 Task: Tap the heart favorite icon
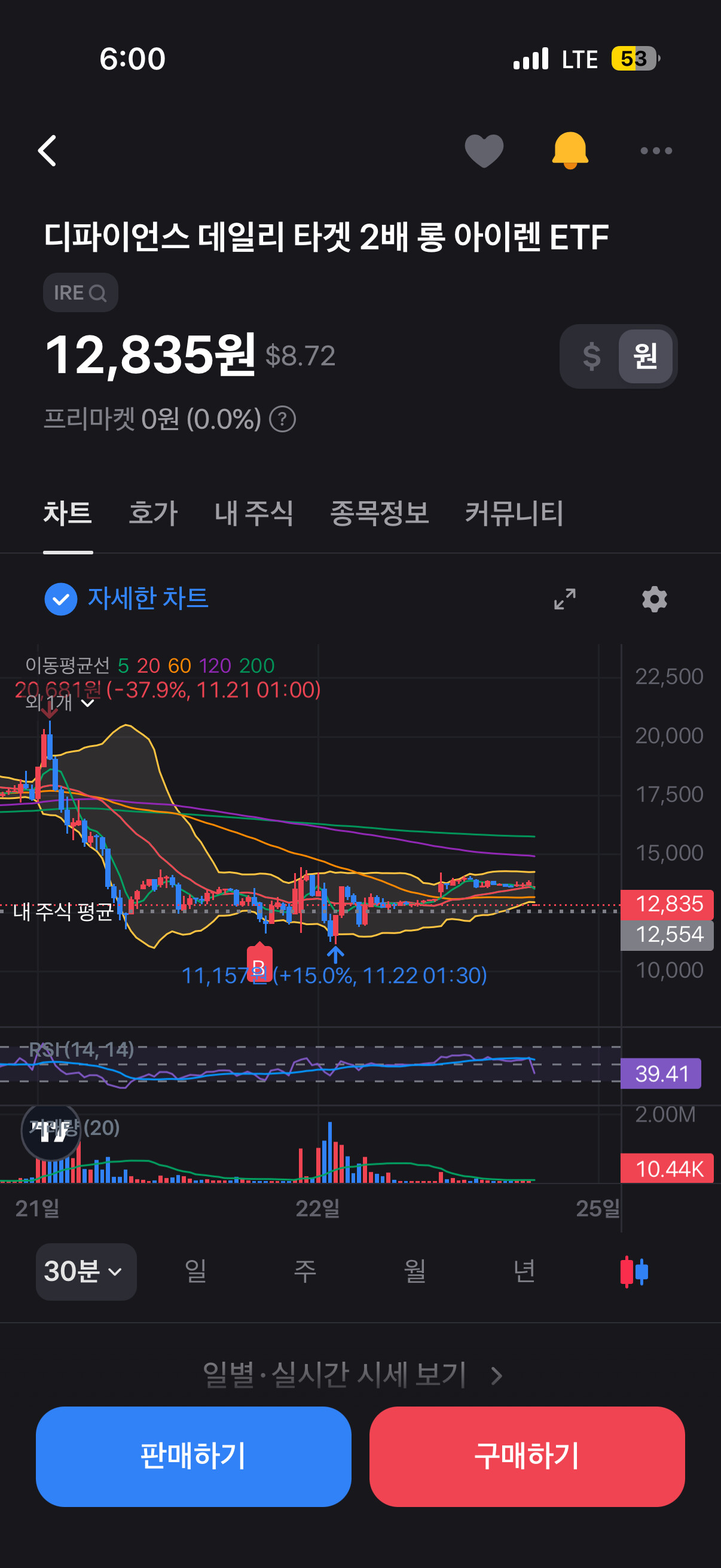click(x=484, y=150)
